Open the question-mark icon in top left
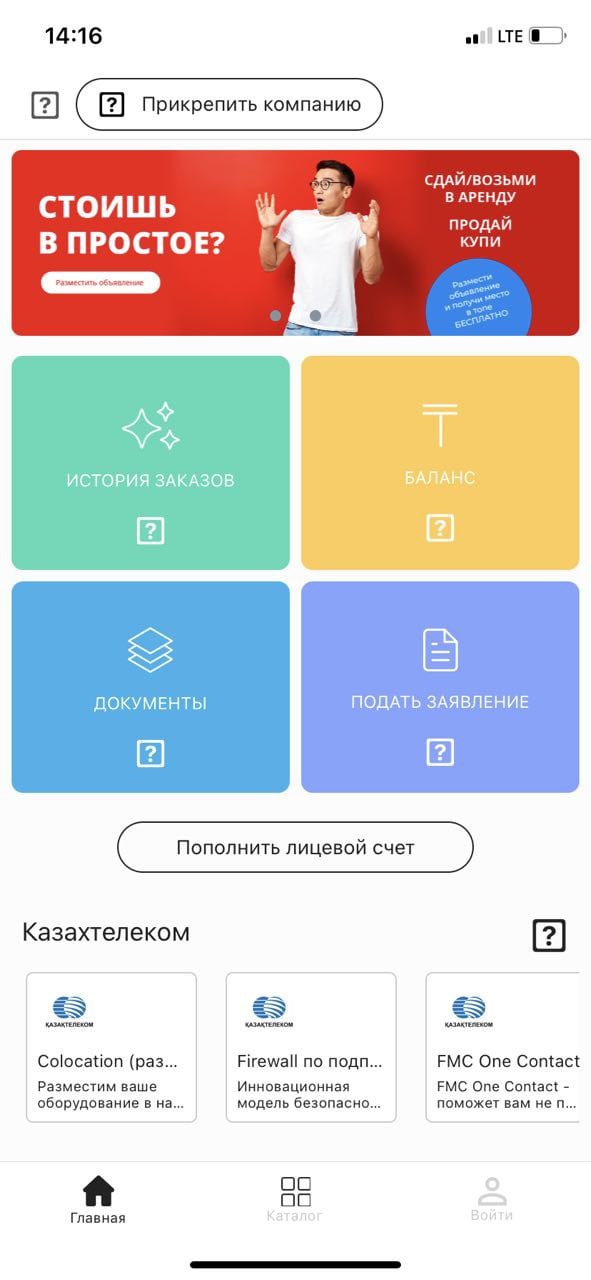This screenshot has height=1280, width=591. [45, 105]
